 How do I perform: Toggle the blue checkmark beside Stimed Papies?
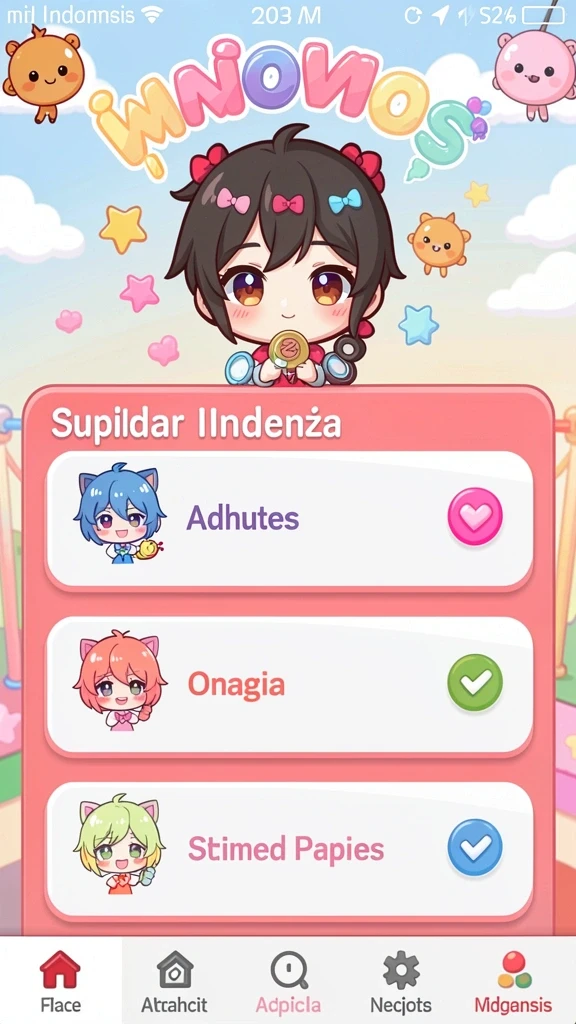coord(475,848)
